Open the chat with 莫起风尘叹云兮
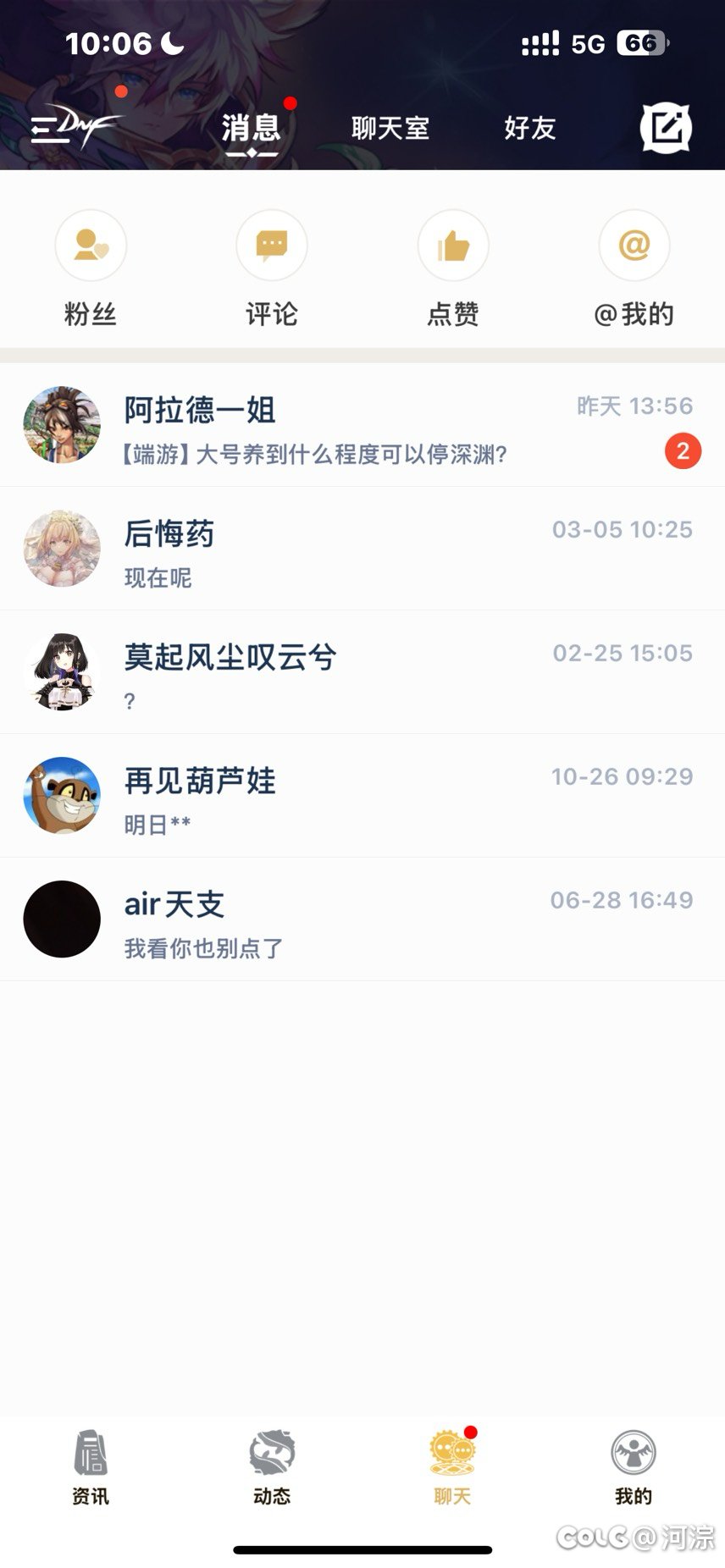725x1568 pixels. 362,672
